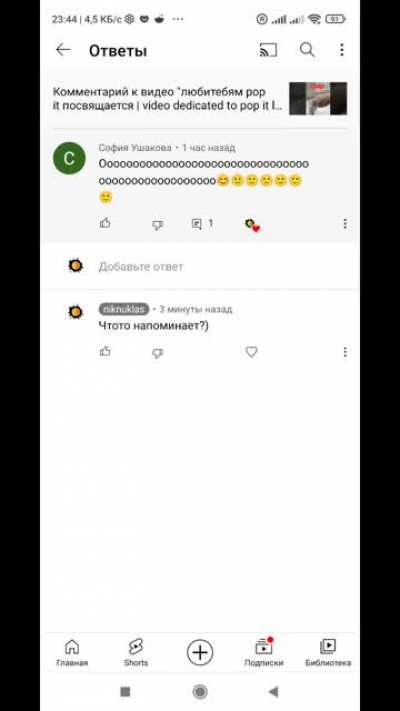400x711 pixels.
Task: Open options for София Ушакова's comment
Action: 345,224
